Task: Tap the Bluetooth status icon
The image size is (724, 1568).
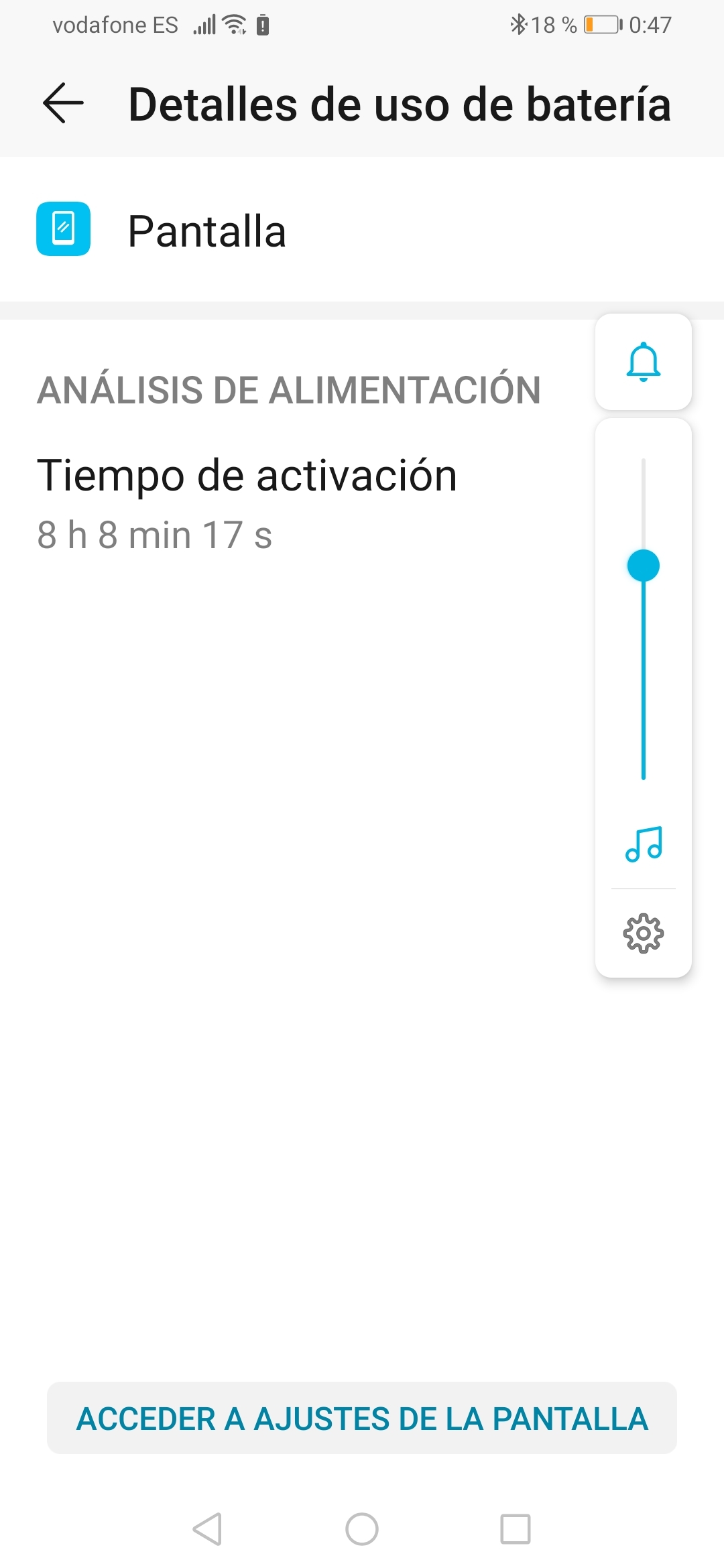Action: point(518,24)
